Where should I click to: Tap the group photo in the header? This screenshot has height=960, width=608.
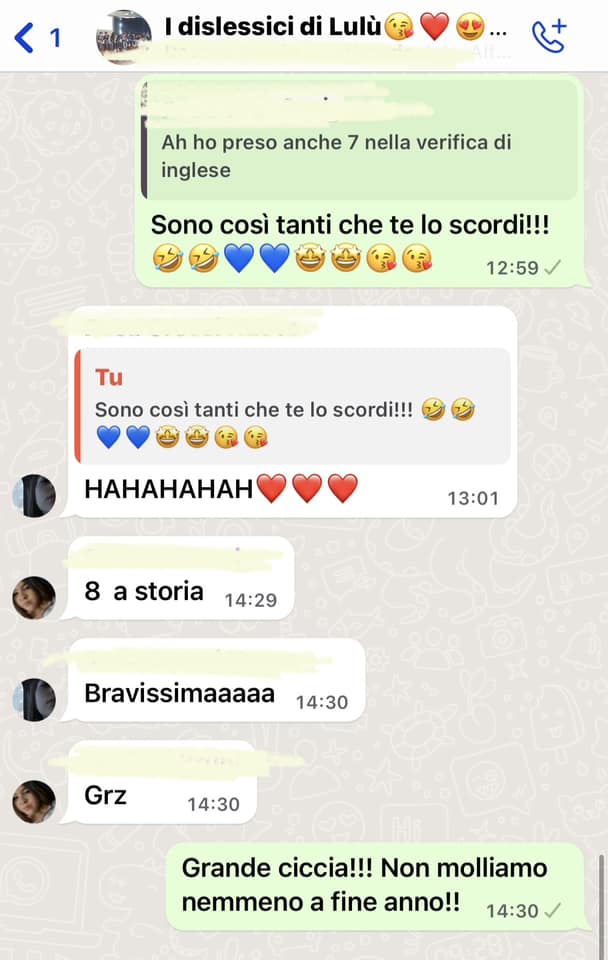point(124,37)
